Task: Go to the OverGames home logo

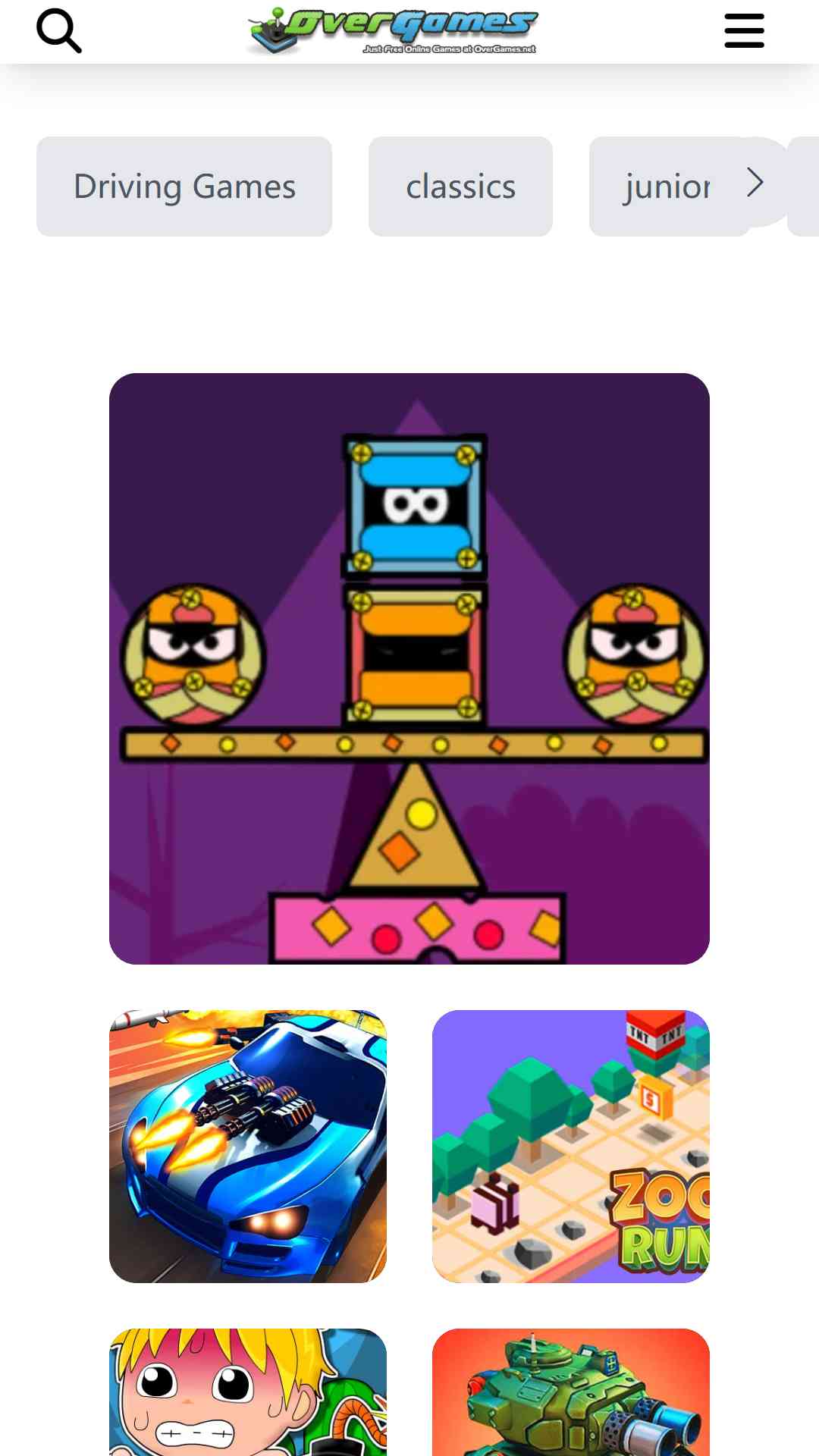Action: point(393,31)
